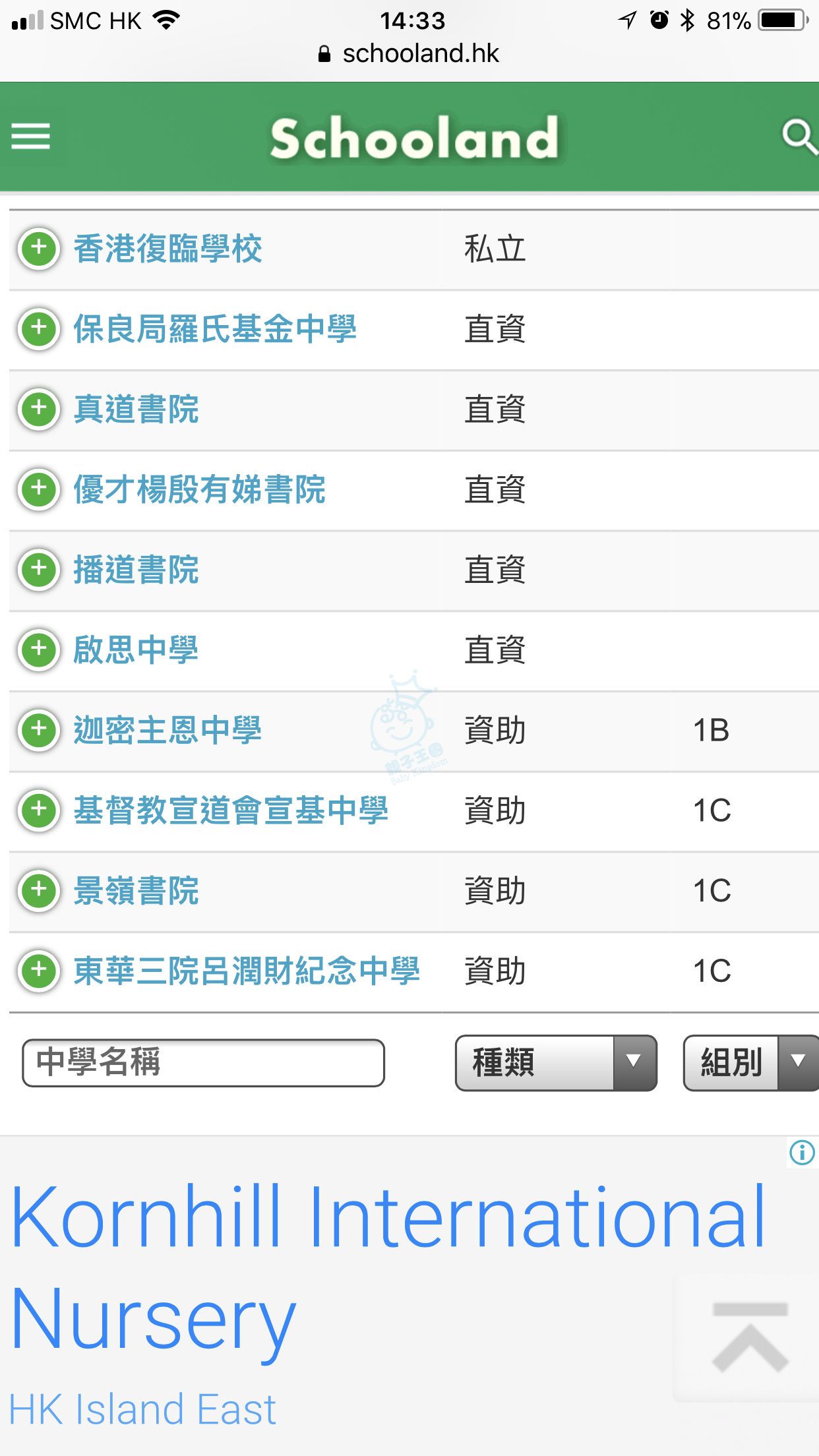Image resolution: width=819 pixels, height=1456 pixels.
Task: Open the 真道書院 school page
Action: 136,409
